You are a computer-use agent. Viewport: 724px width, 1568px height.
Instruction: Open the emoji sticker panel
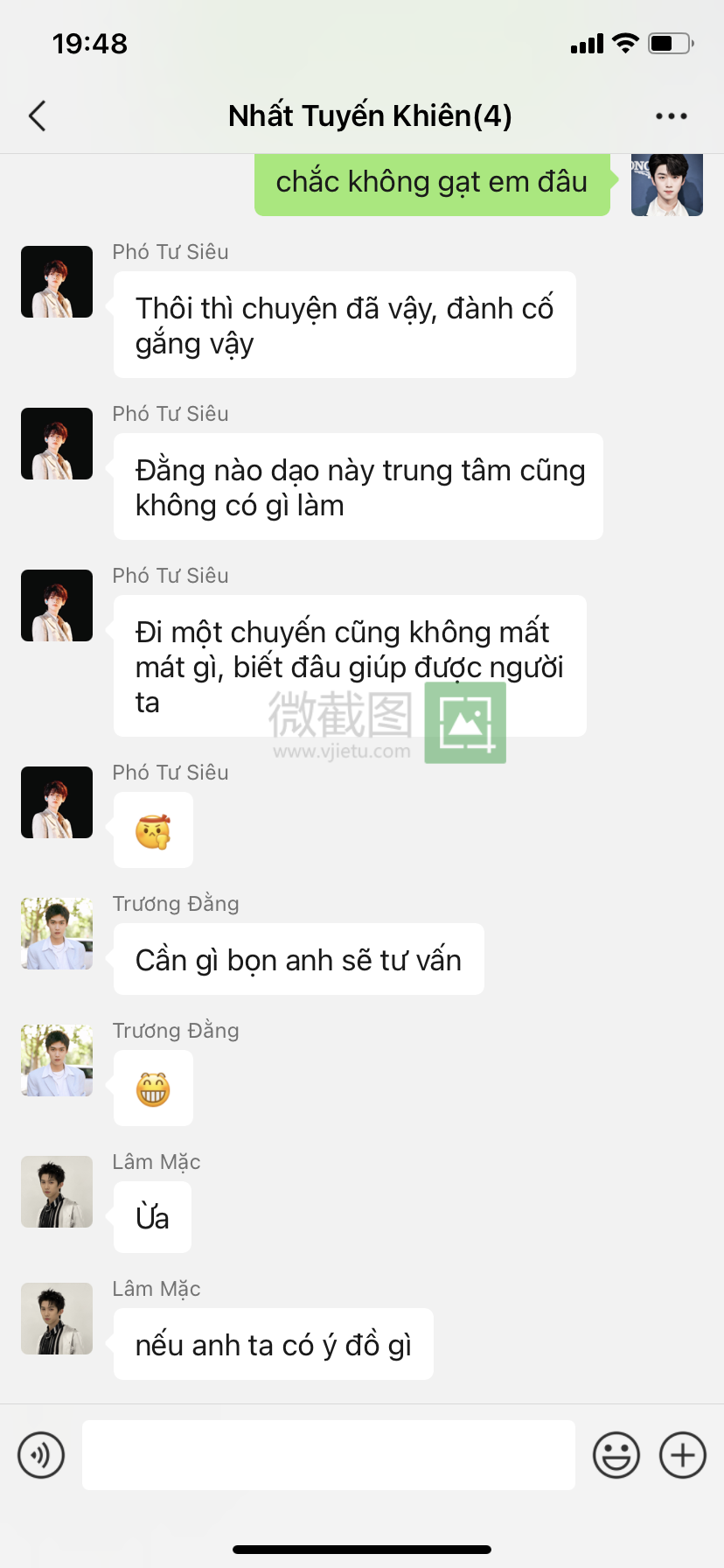616,1455
